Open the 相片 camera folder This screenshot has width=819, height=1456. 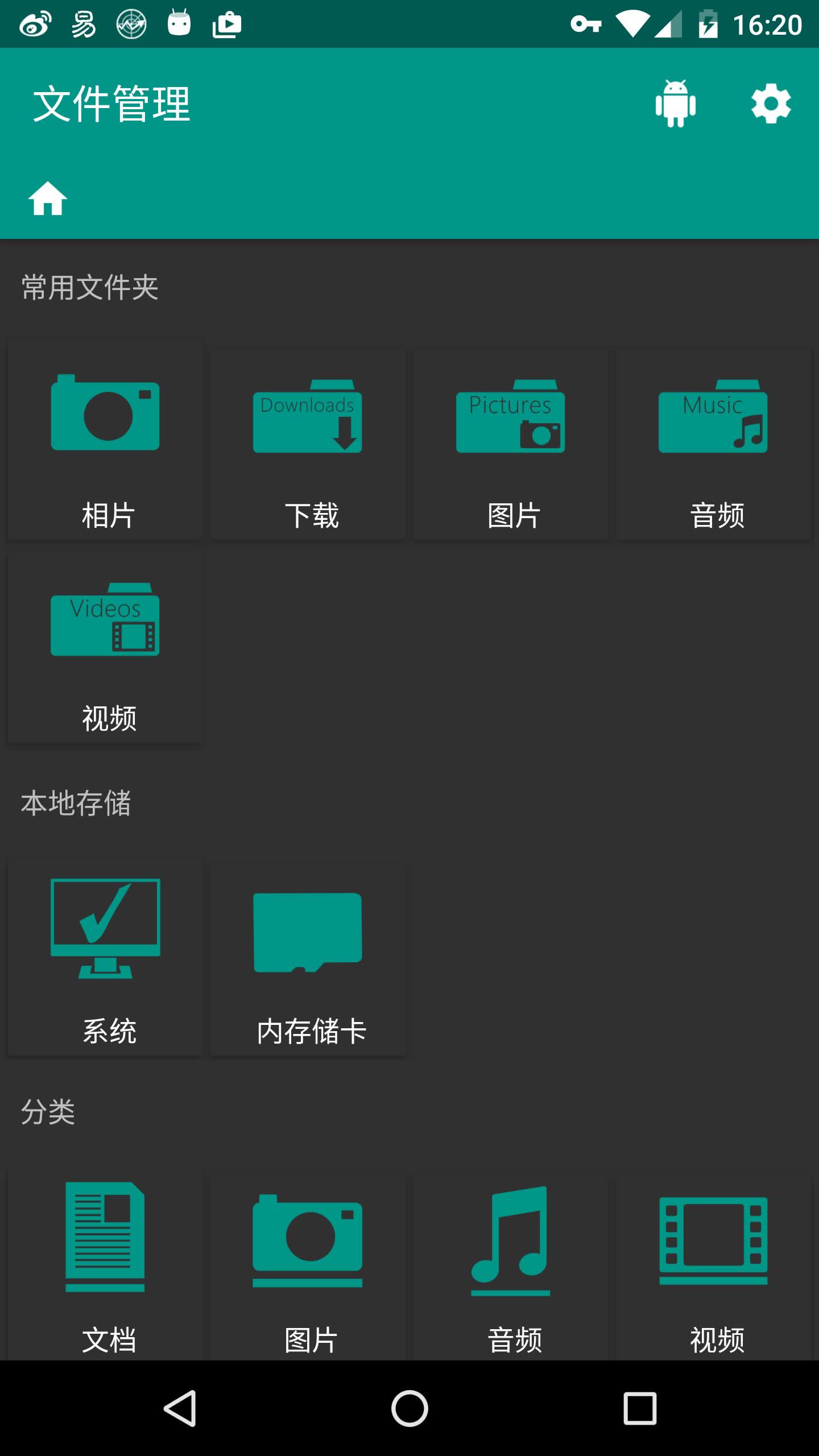click(106, 441)
